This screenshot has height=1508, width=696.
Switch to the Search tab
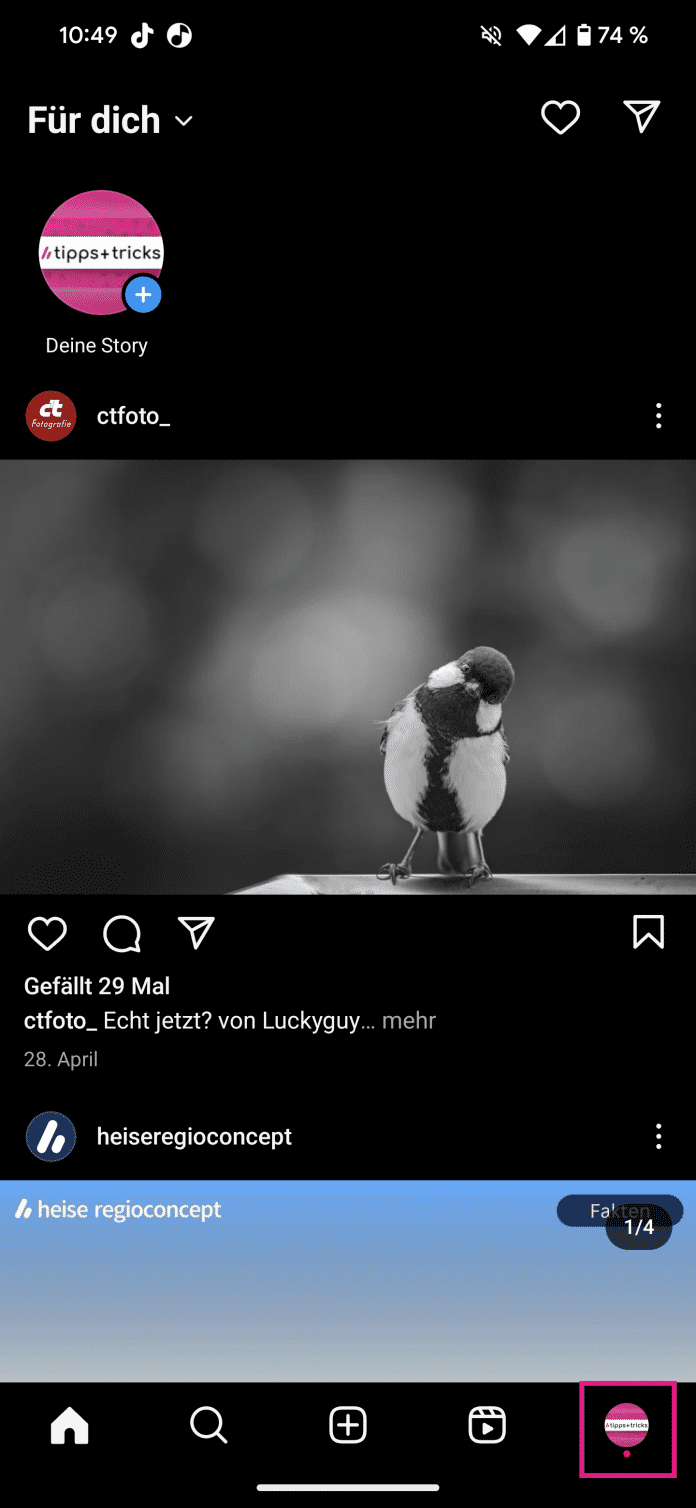[x=209, y=1426]
